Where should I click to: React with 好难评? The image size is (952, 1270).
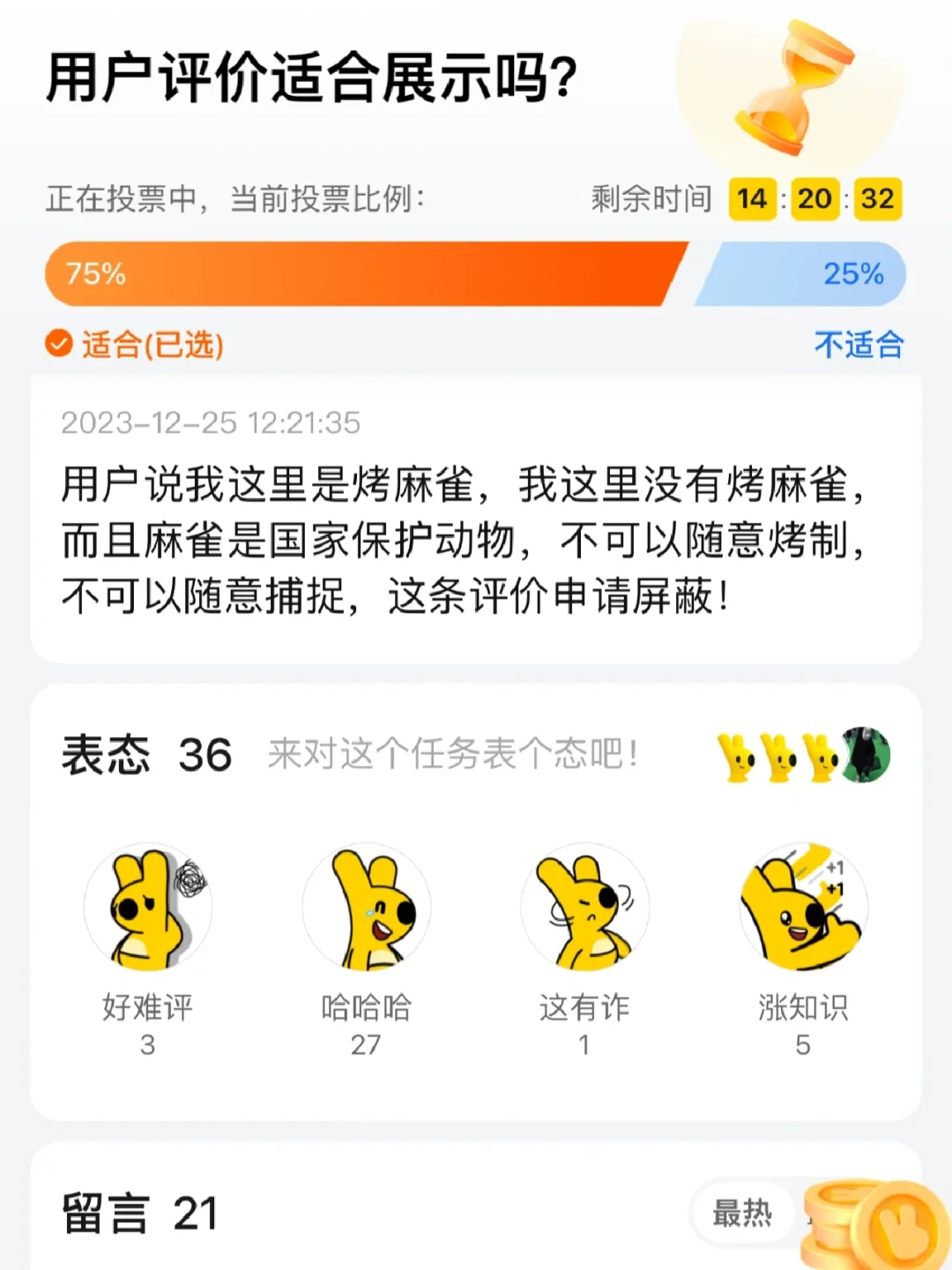(x=147, y=908)
